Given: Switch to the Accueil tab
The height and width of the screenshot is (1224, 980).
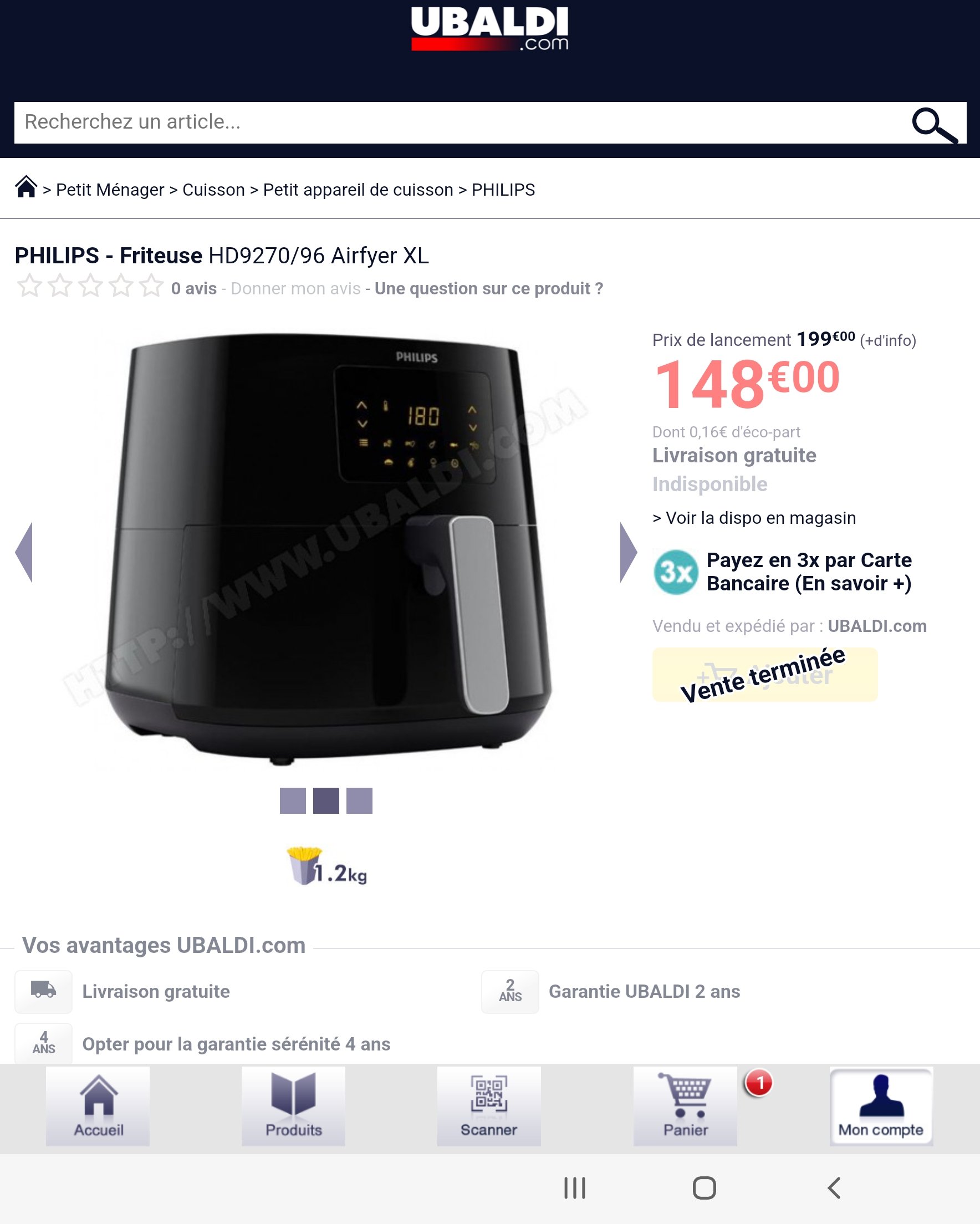Looking at the screenshot, I should tap(98, 1106).
